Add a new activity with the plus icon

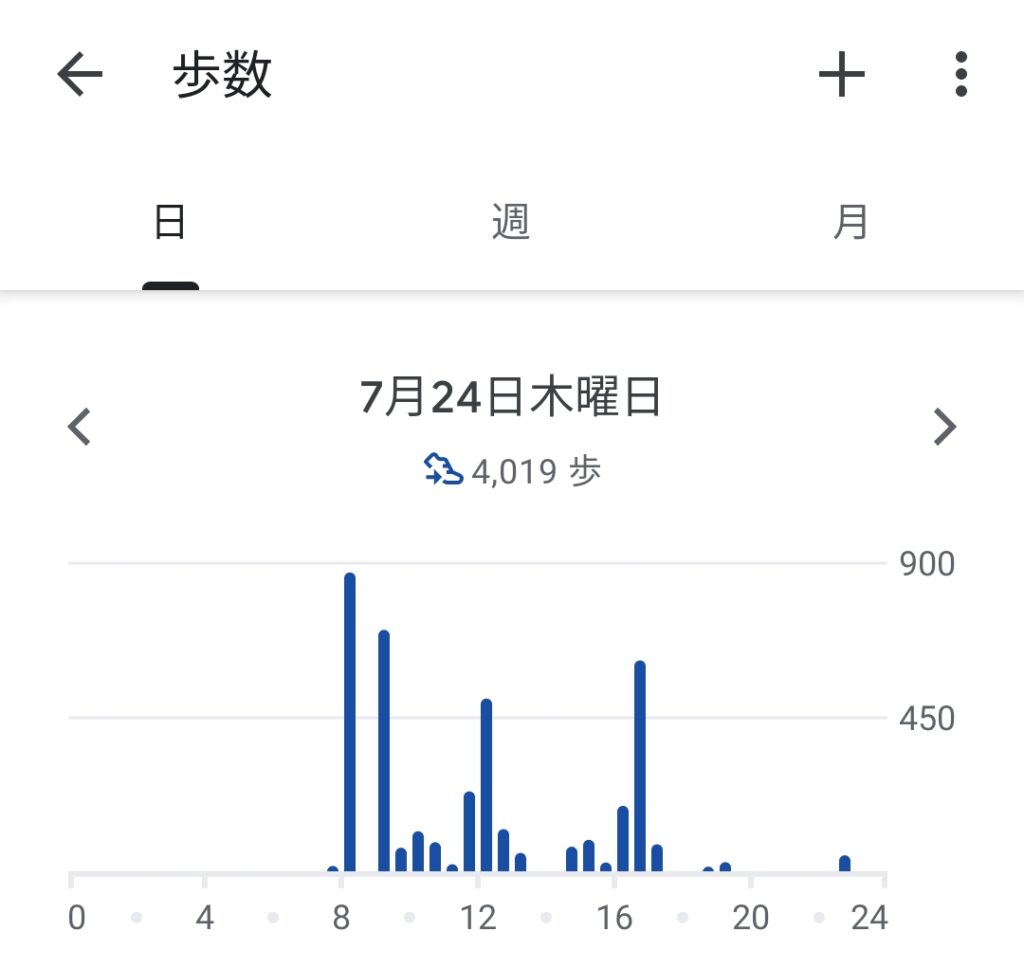(841, 75)
